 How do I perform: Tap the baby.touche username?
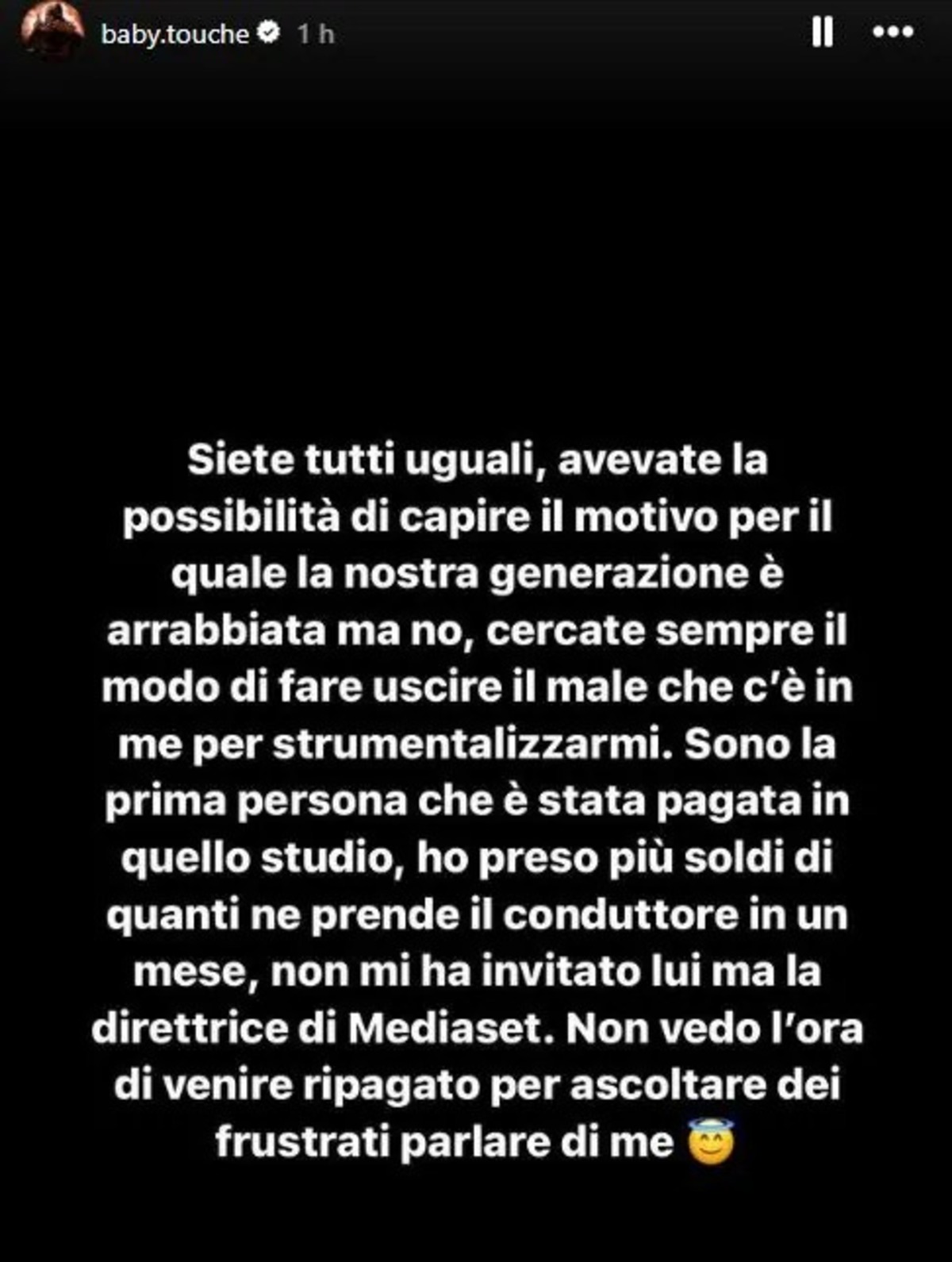(x=175, y=34)
